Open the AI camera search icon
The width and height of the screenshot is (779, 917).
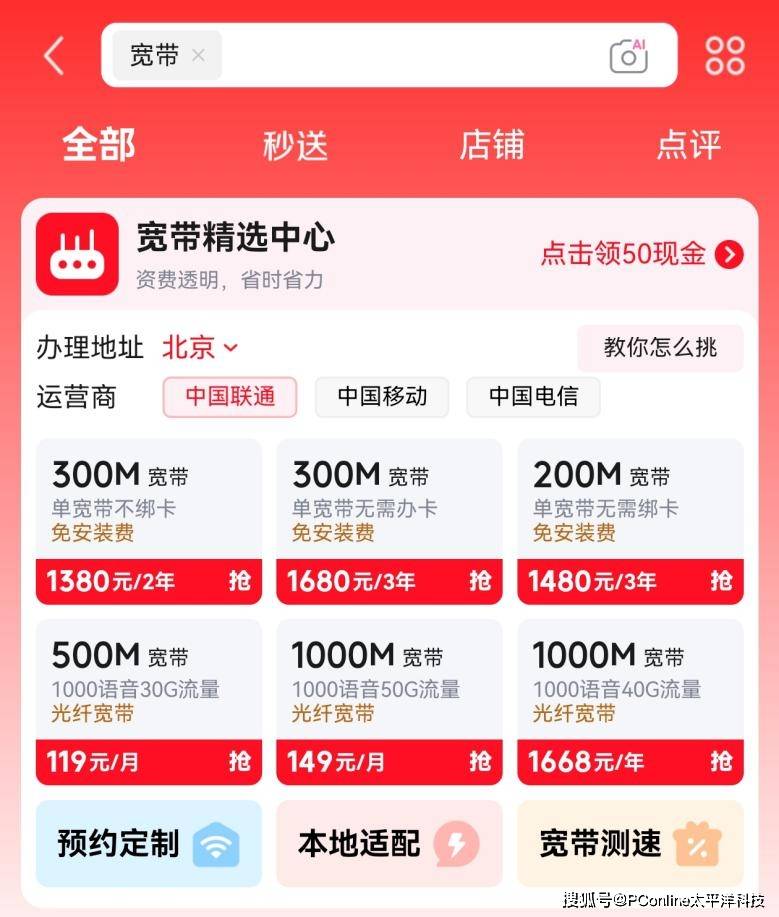coord(628,56)
